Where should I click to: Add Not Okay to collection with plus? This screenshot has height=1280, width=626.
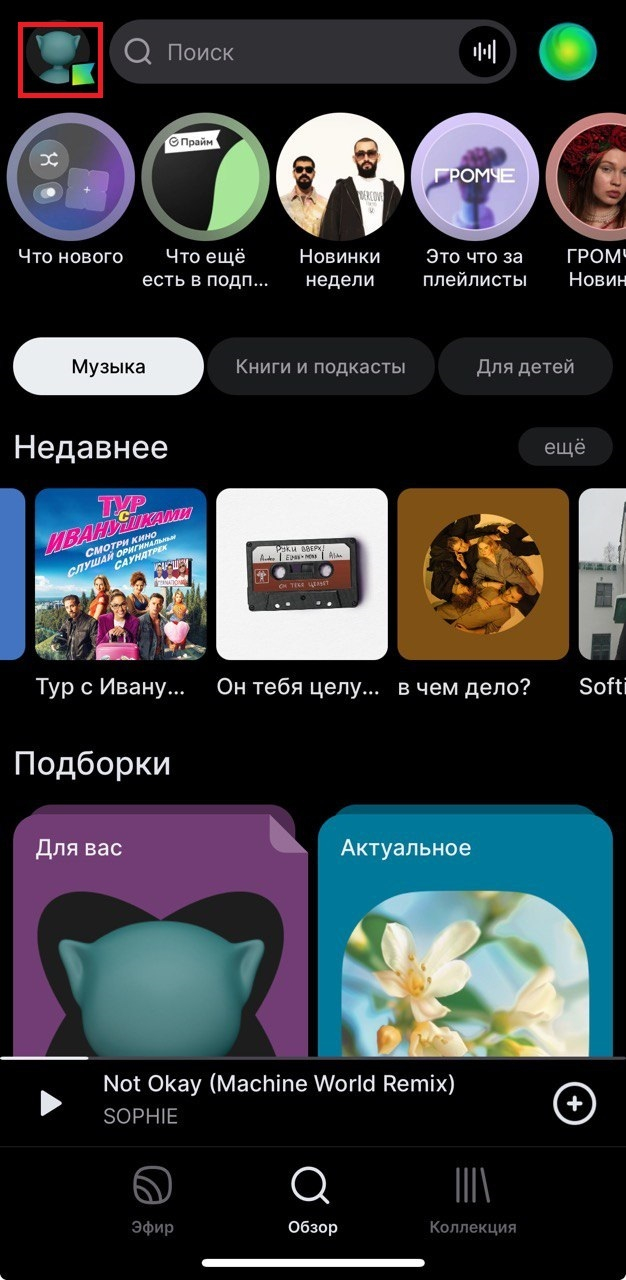[574, 1103]
